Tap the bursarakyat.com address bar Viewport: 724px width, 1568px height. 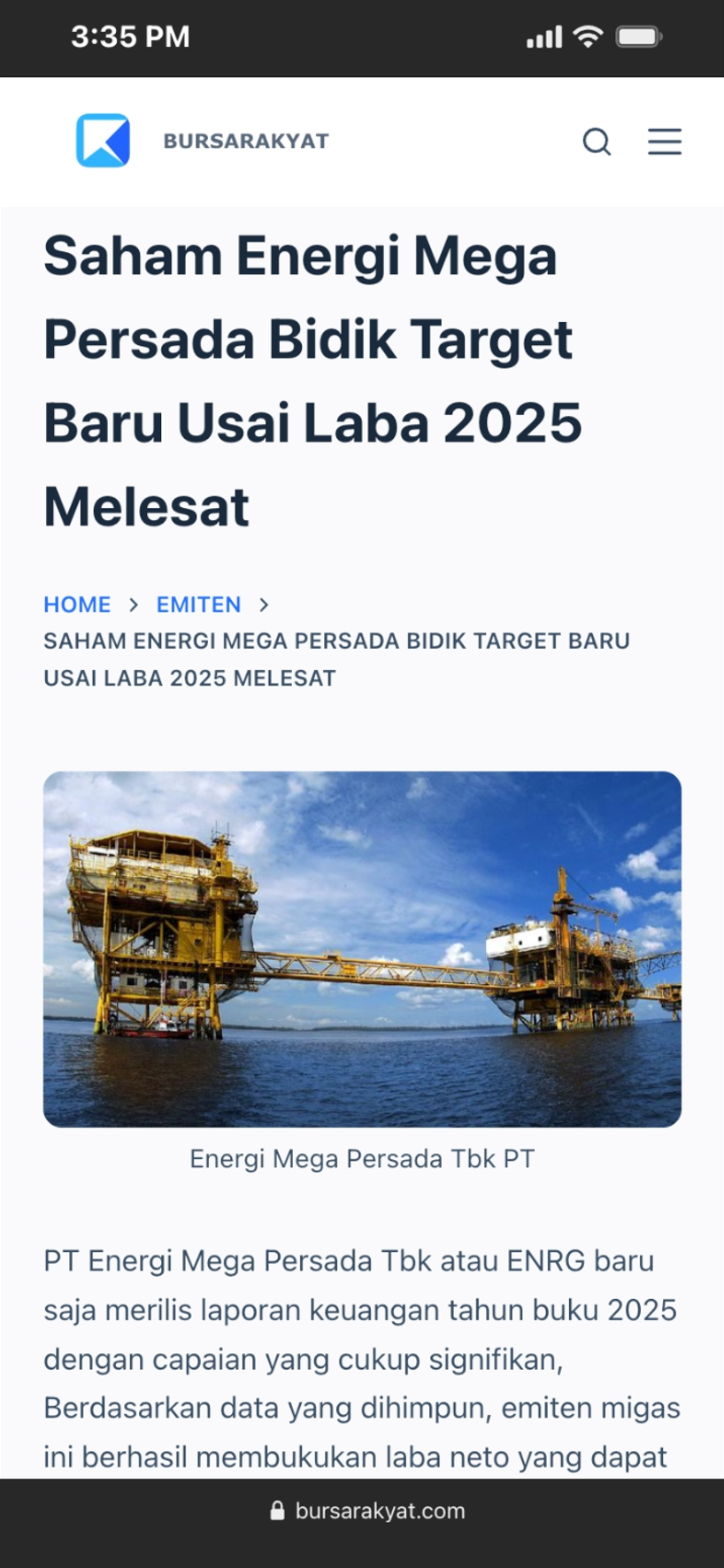(x=366, y=1510)
